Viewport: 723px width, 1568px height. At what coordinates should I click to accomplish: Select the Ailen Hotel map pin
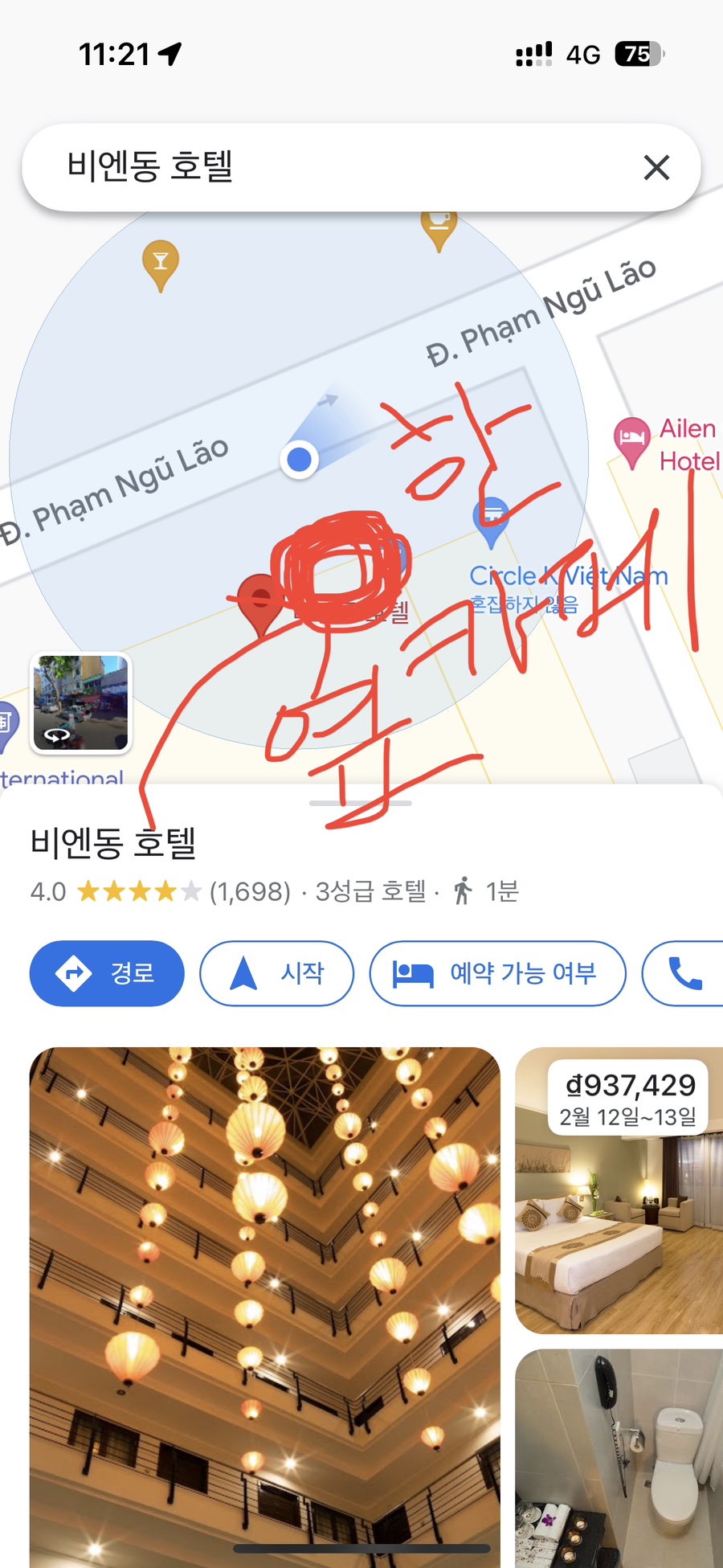(x=632, y=440)
